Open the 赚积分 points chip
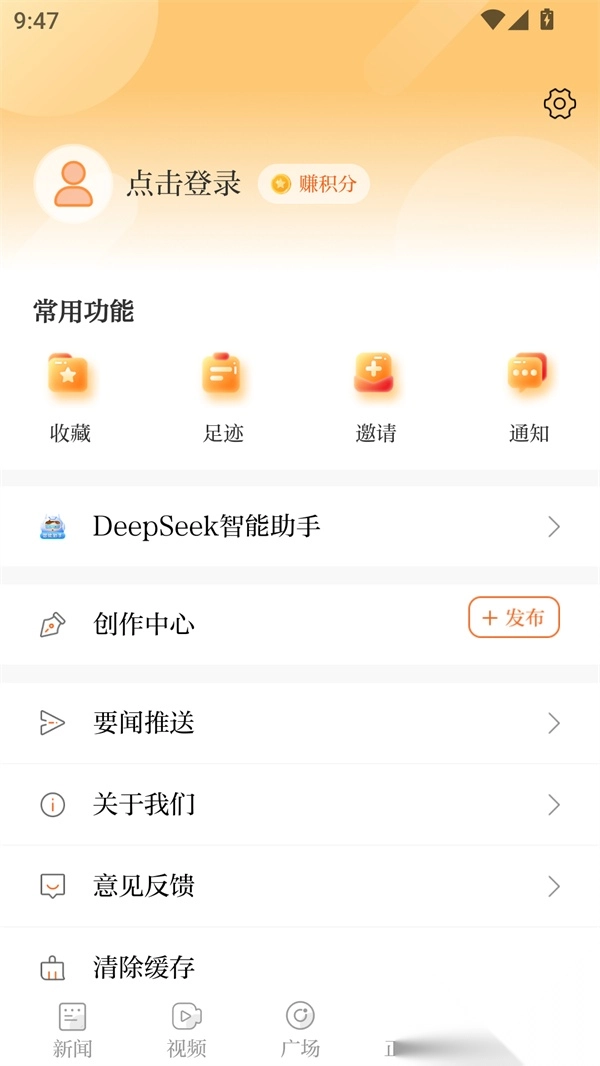The image size is (600, 1066). [314, 184]
